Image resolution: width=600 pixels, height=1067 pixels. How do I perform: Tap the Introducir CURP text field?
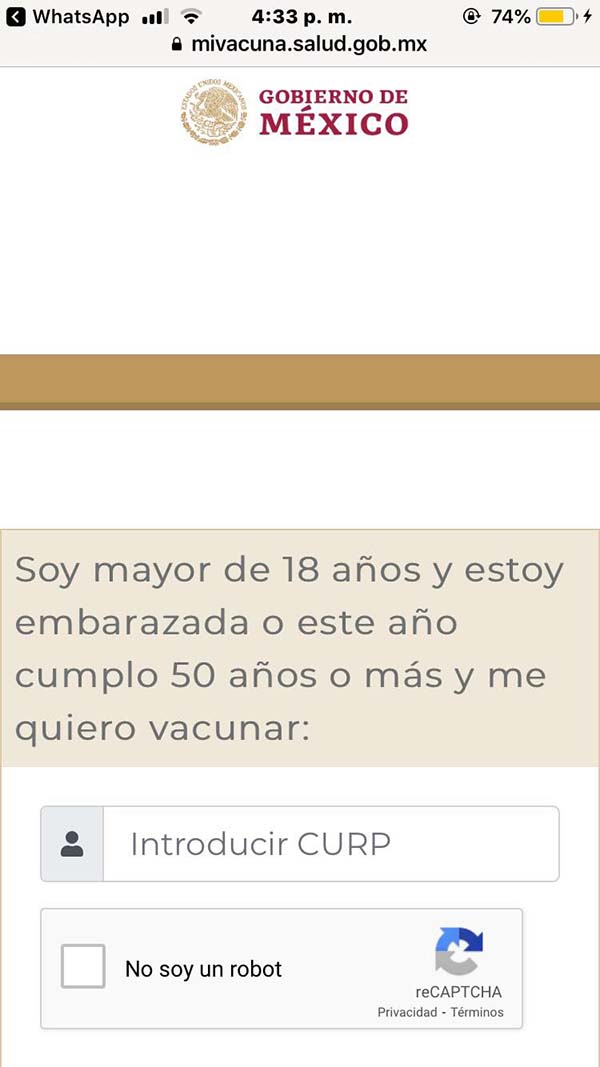331,844
